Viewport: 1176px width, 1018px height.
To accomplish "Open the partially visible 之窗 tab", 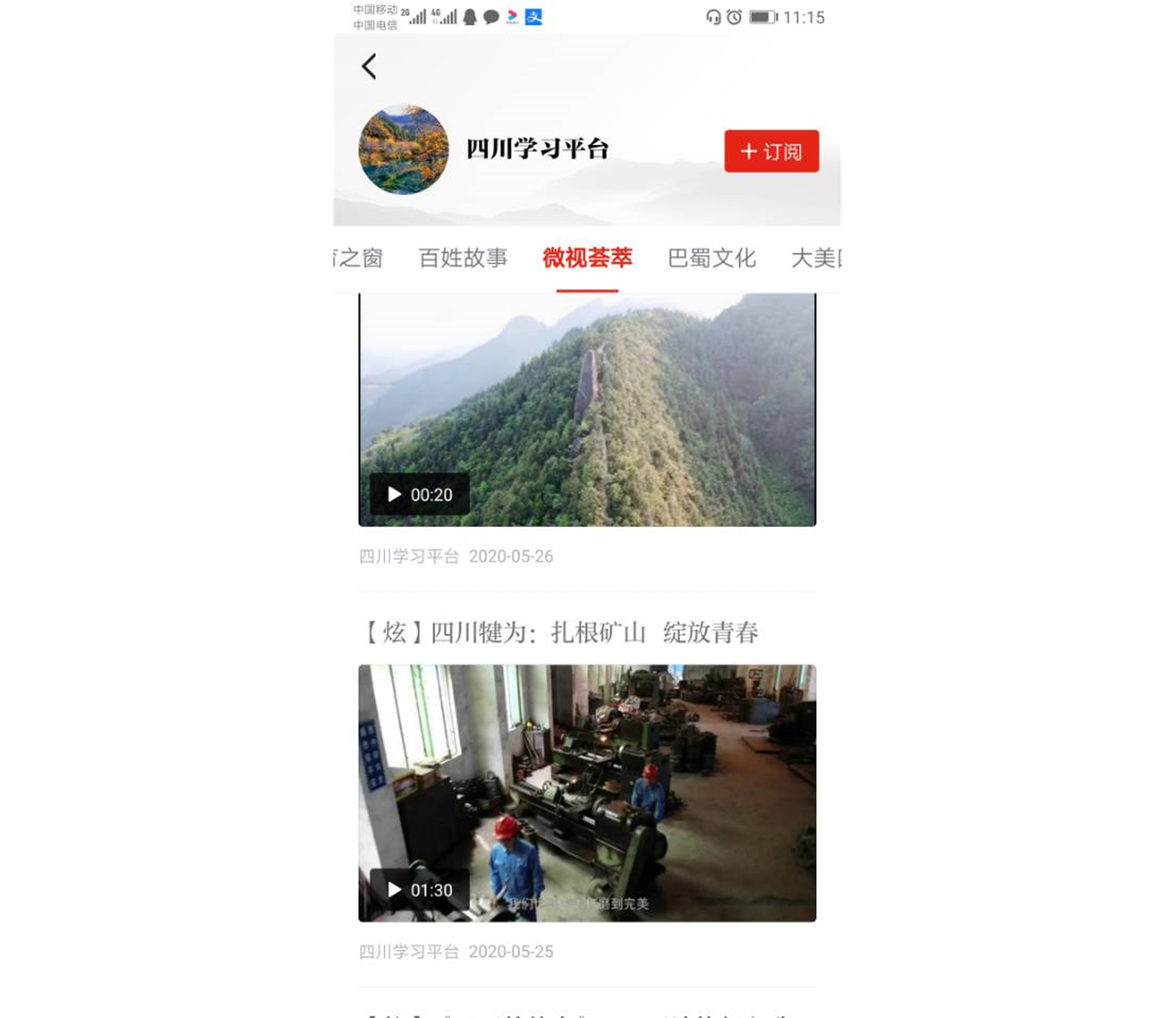I will pos(359,258).
